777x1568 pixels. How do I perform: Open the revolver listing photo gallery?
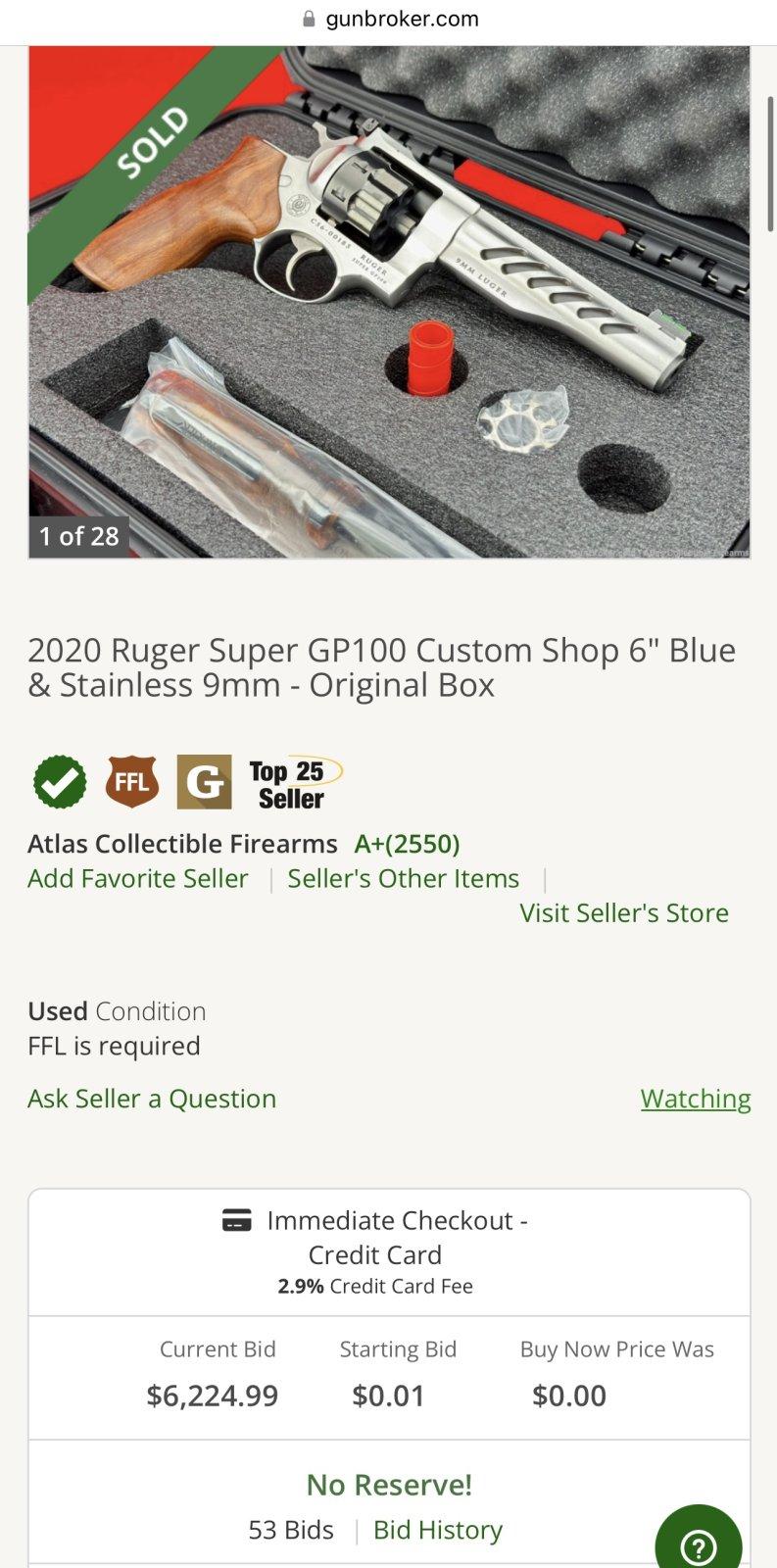tap(389, 302)
